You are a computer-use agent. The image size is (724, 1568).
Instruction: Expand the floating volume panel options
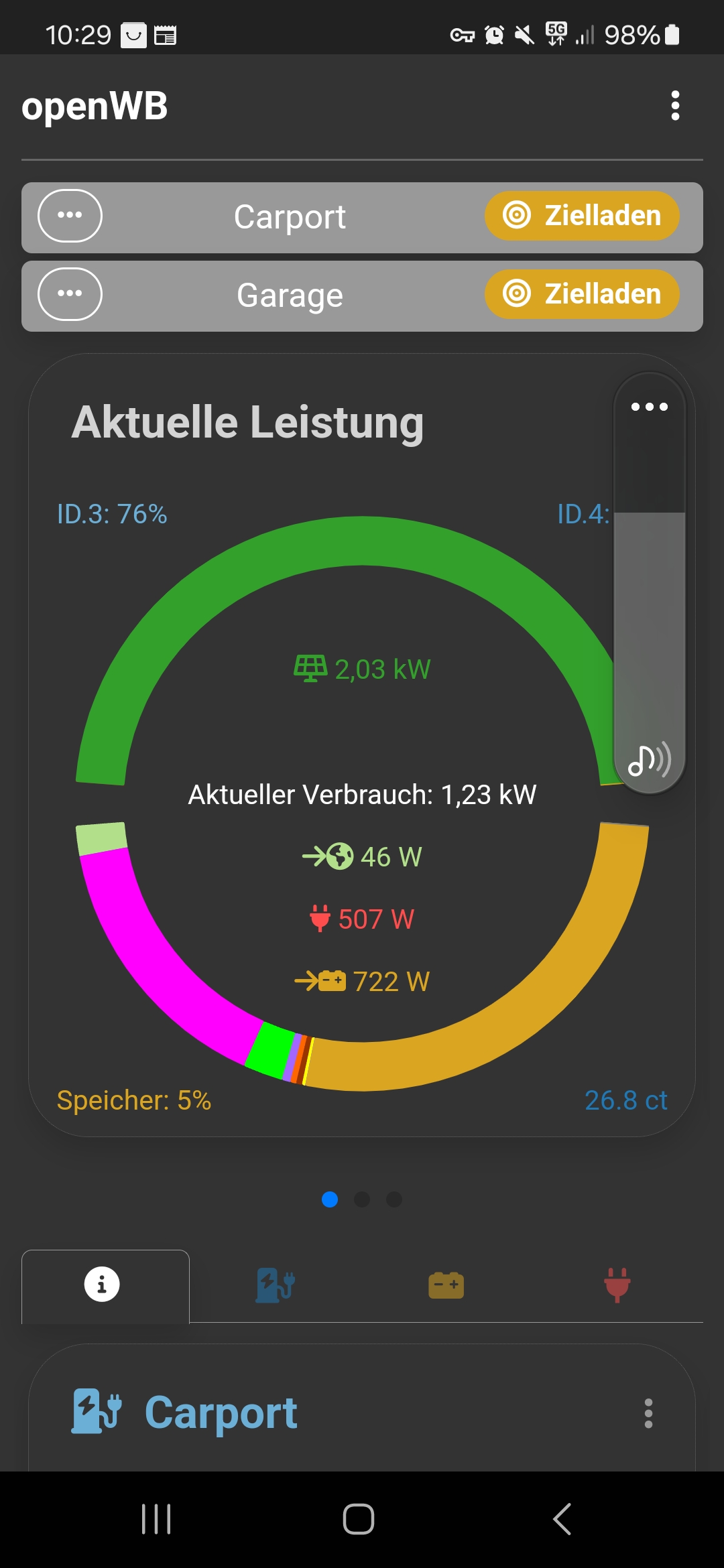(x=649, y=407)
